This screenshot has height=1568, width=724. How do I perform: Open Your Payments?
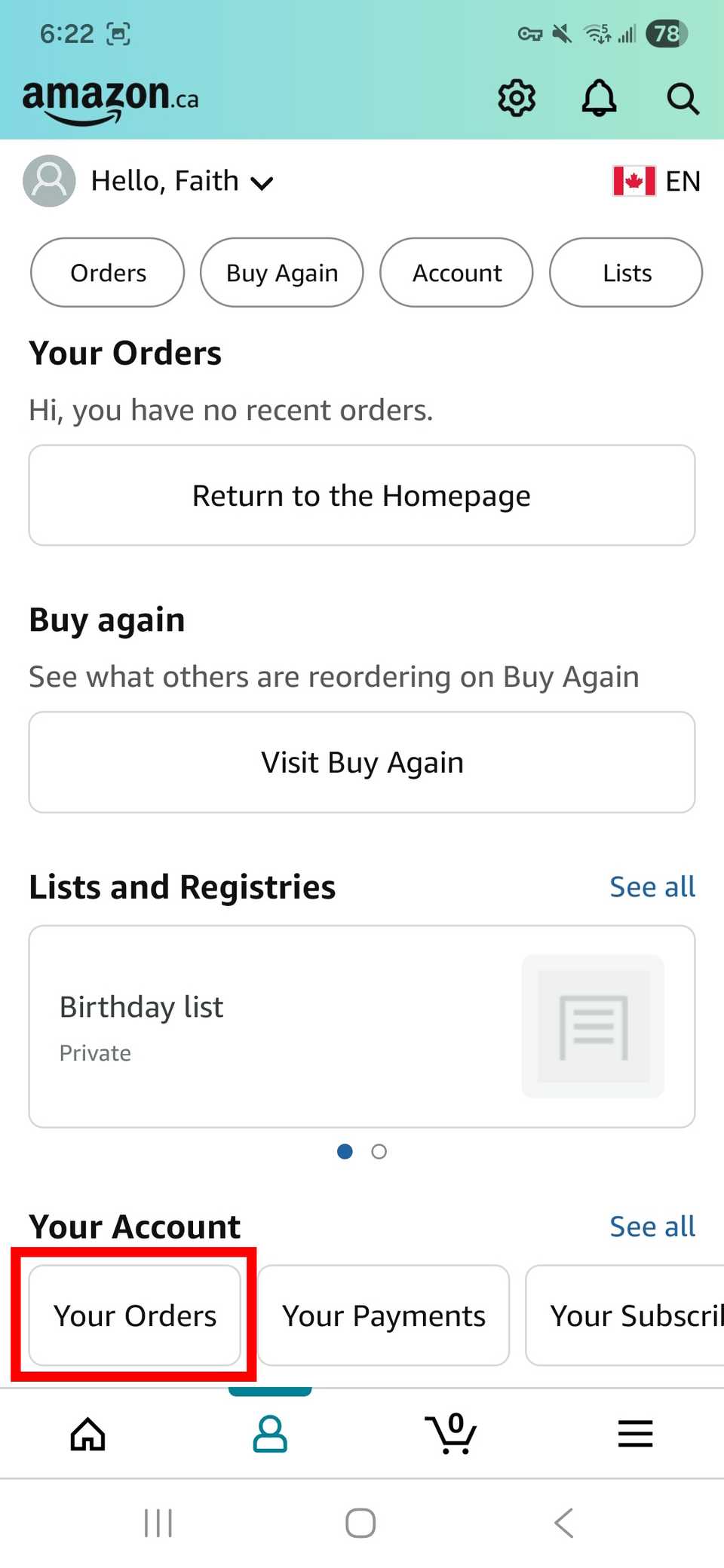point(382,1315)
